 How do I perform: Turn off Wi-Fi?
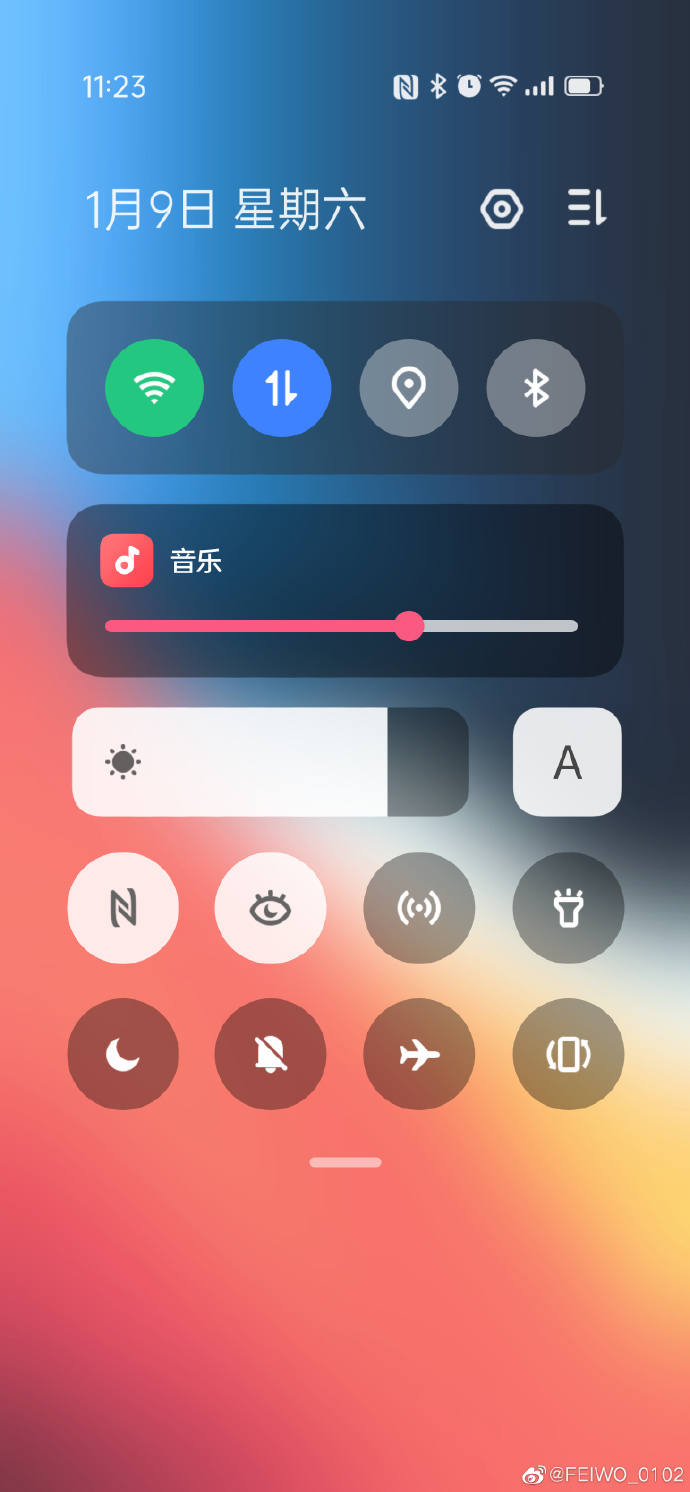point(154,388)
